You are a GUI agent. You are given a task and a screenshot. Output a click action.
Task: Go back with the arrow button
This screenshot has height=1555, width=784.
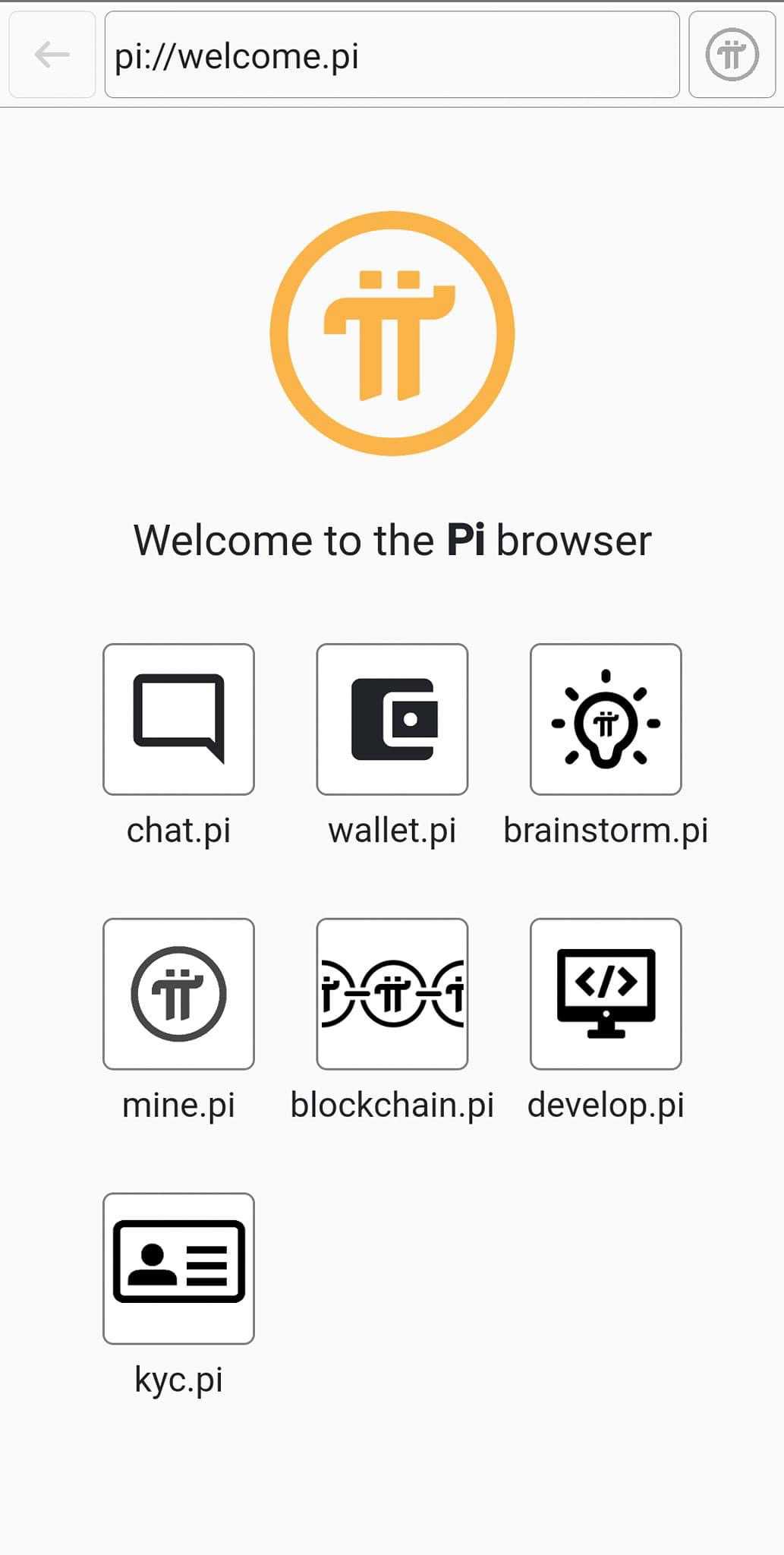[x=52, y=55]
